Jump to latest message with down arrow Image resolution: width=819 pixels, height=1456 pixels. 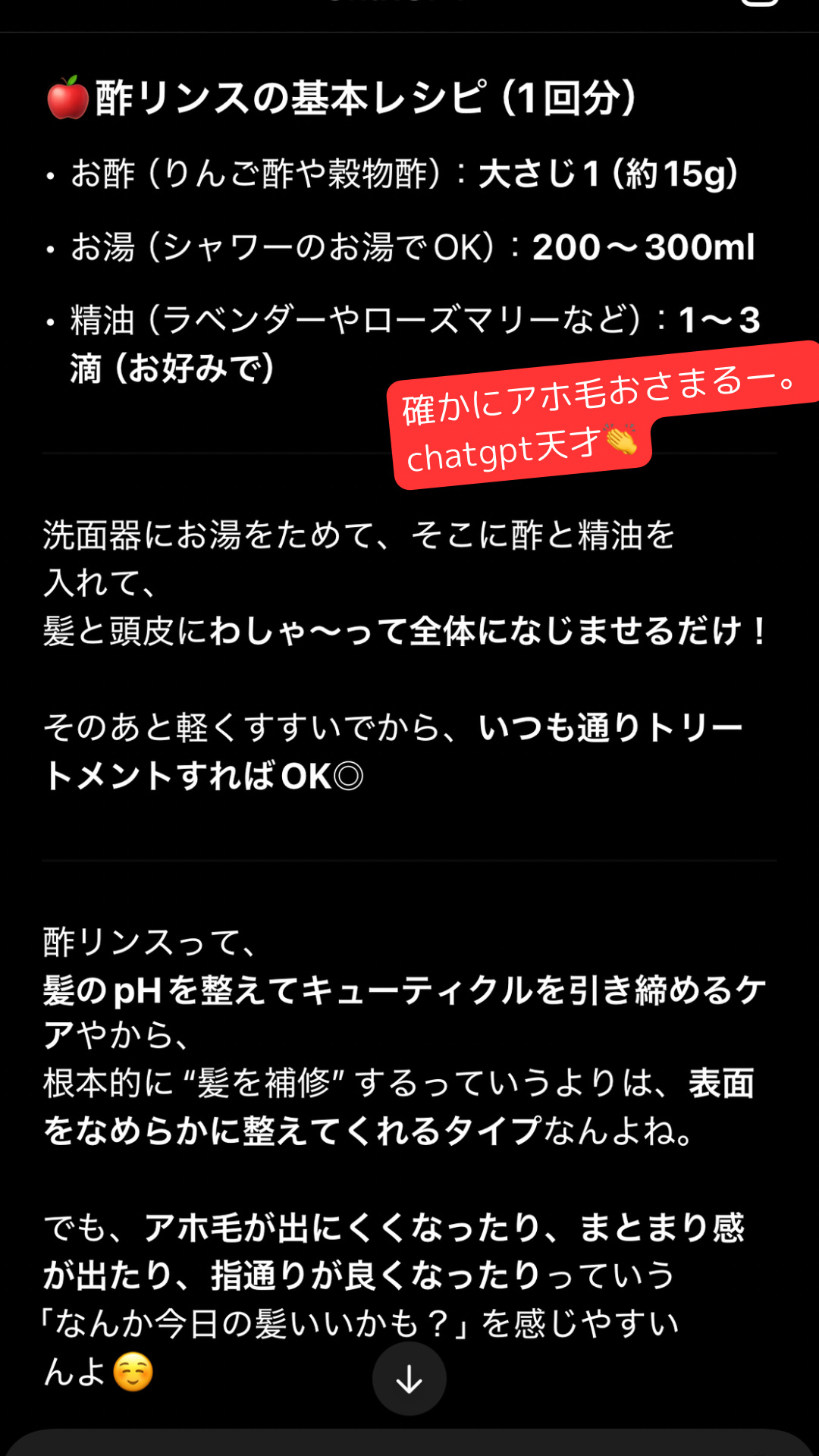point(409,1379)
